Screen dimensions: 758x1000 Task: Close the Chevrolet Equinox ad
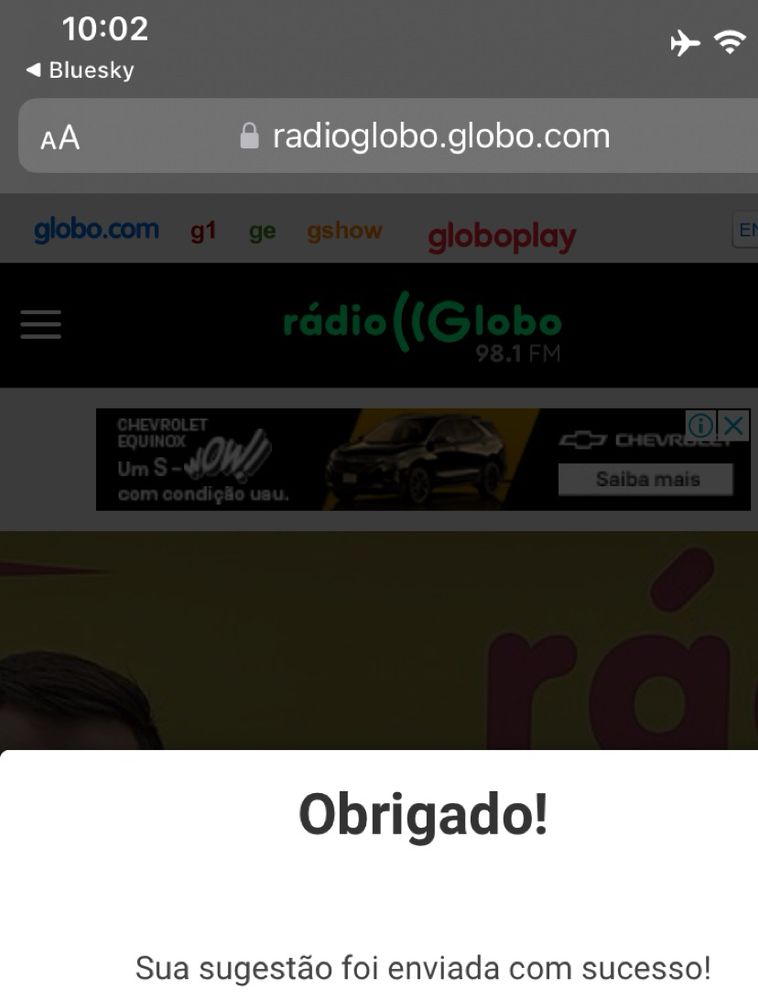tap(734, 425)
